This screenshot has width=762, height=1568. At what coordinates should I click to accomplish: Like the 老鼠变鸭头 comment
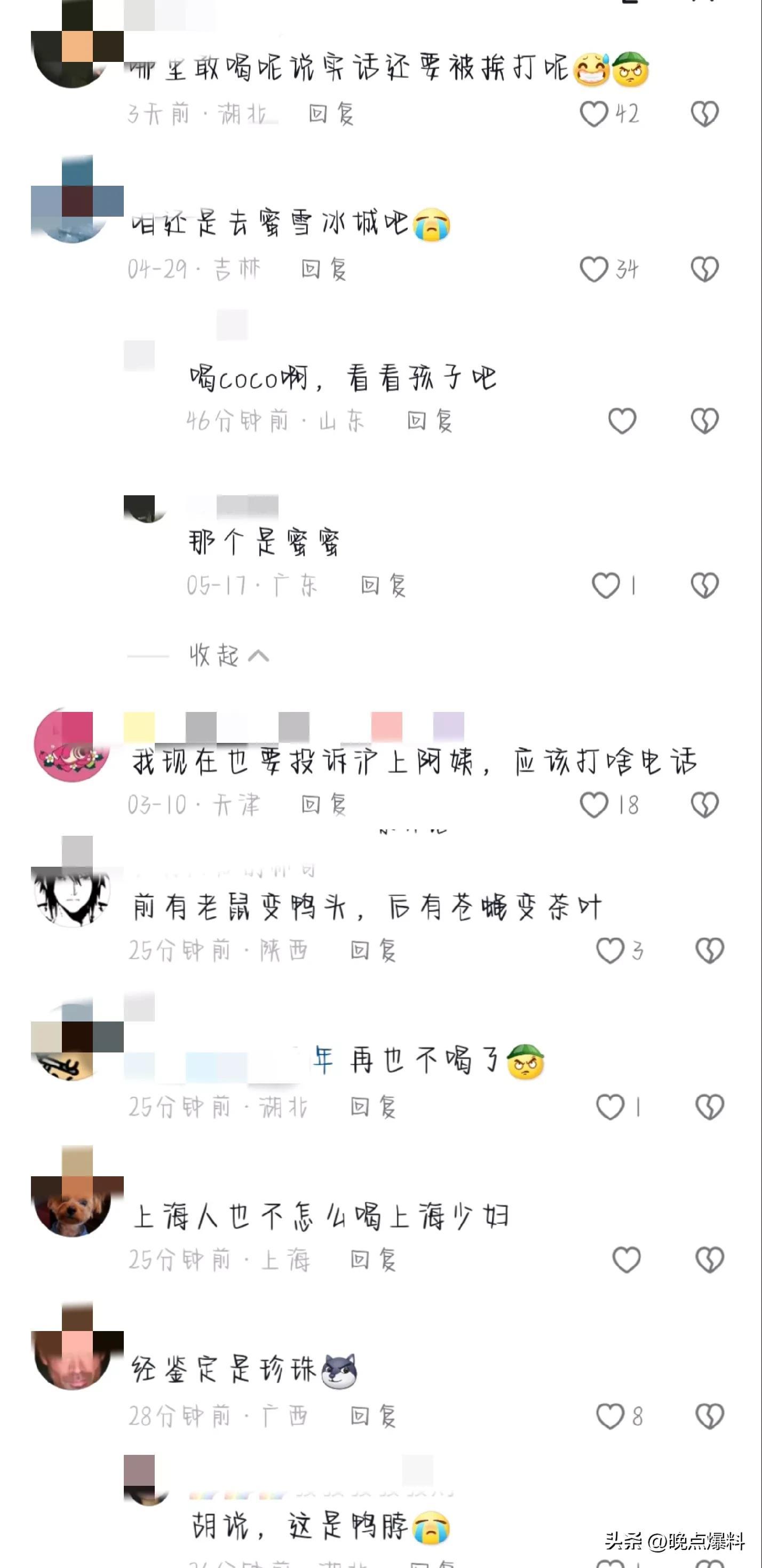point(610,950)
